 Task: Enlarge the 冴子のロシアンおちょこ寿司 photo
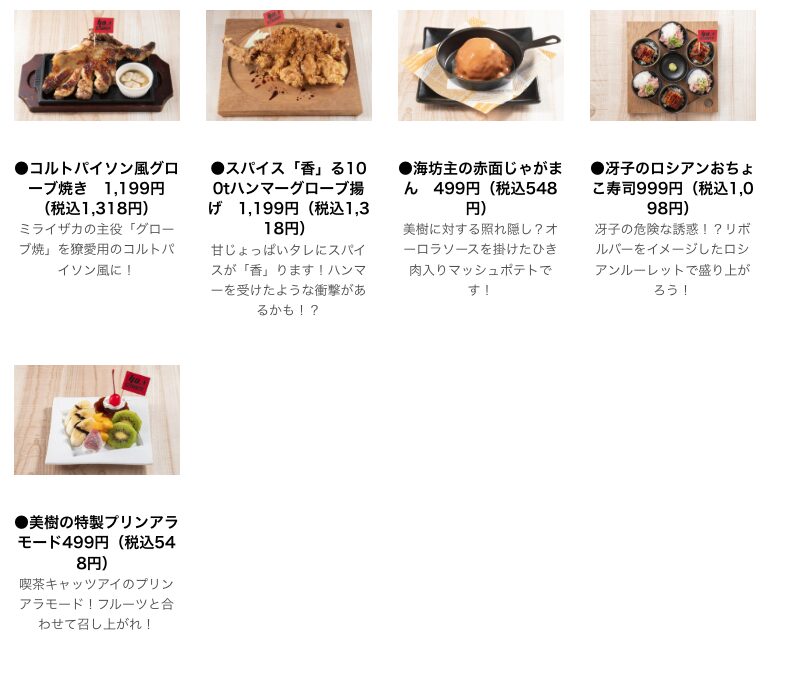673,65
